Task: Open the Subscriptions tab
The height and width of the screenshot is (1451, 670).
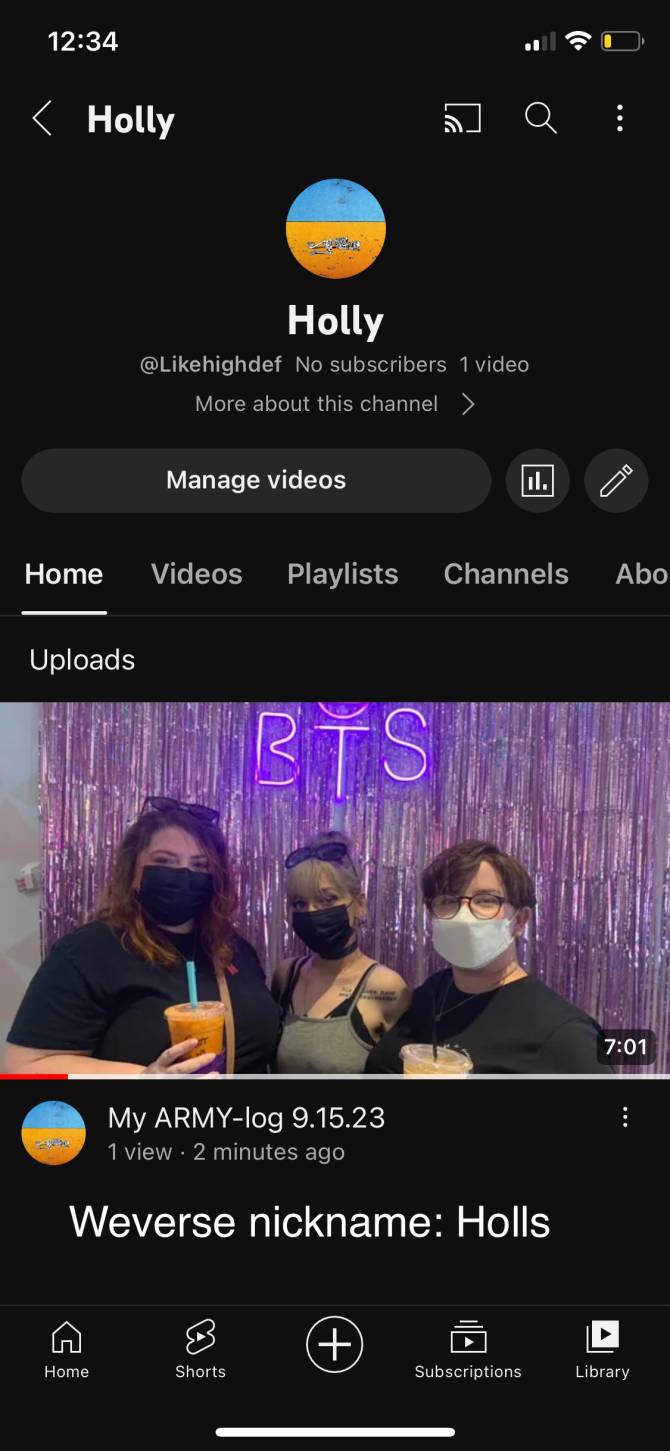Action: click(x=468, y=1347)
